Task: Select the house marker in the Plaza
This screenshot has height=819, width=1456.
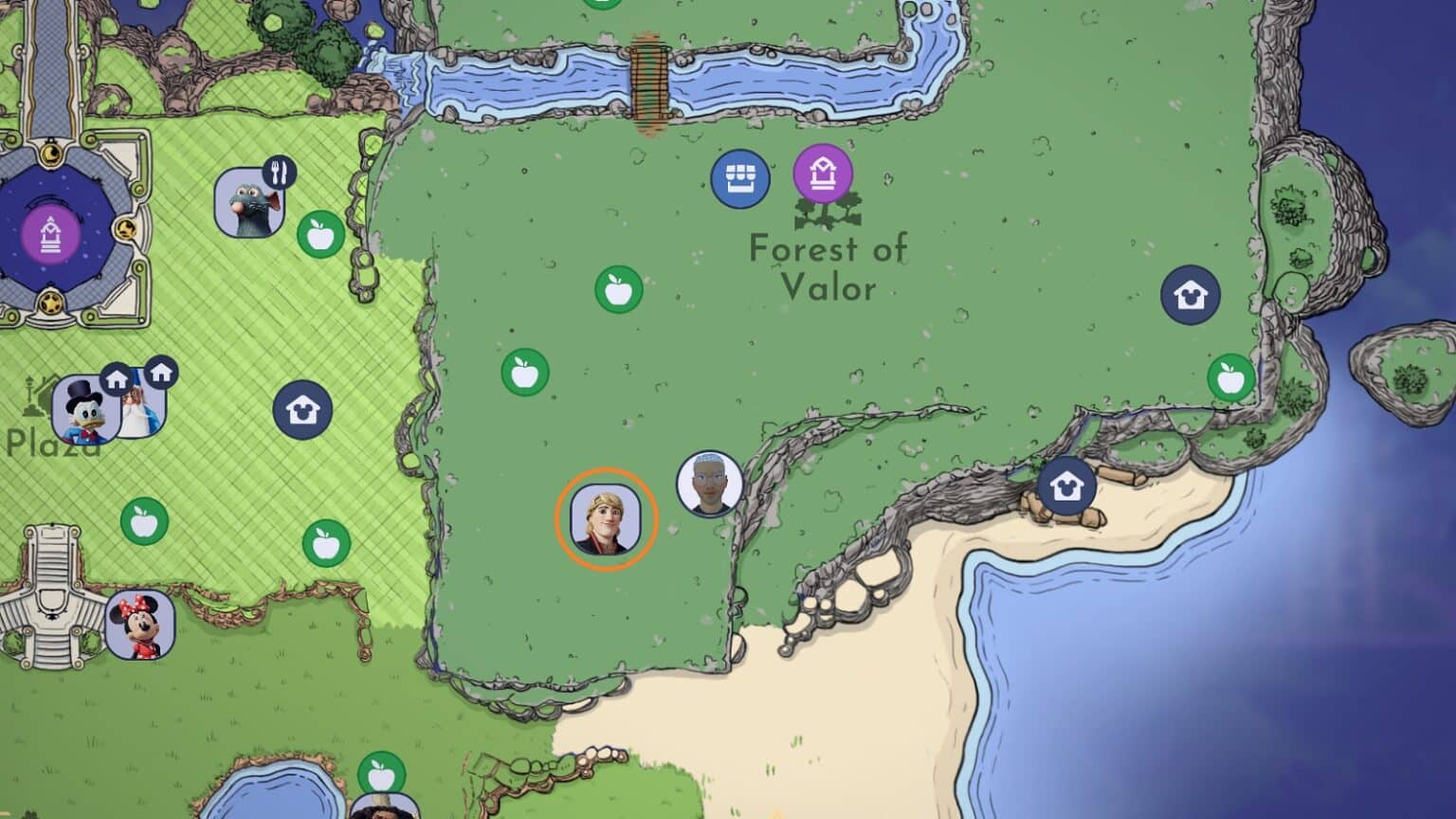Action: click(302, 409)
